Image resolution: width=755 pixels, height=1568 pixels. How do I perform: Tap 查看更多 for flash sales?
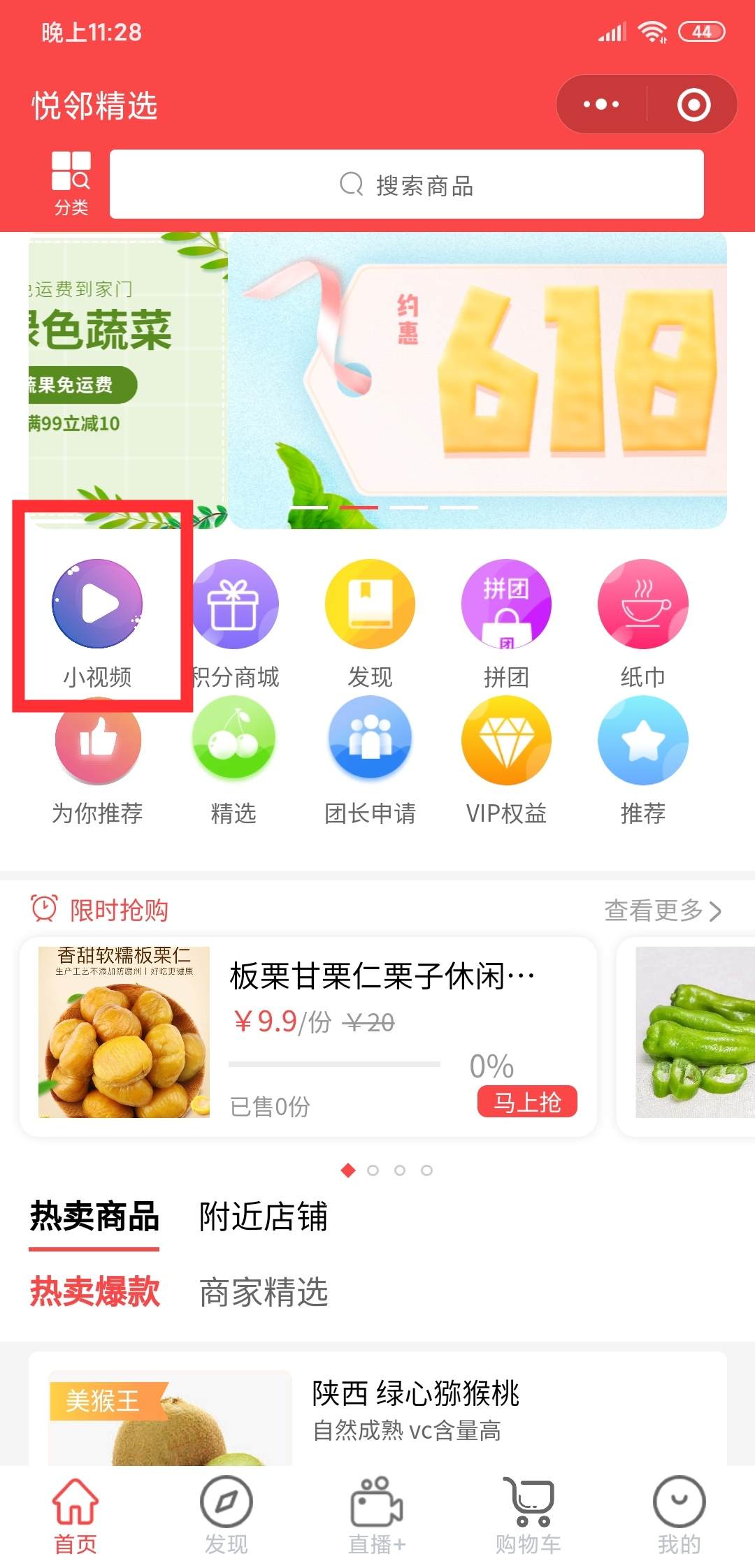661,910
